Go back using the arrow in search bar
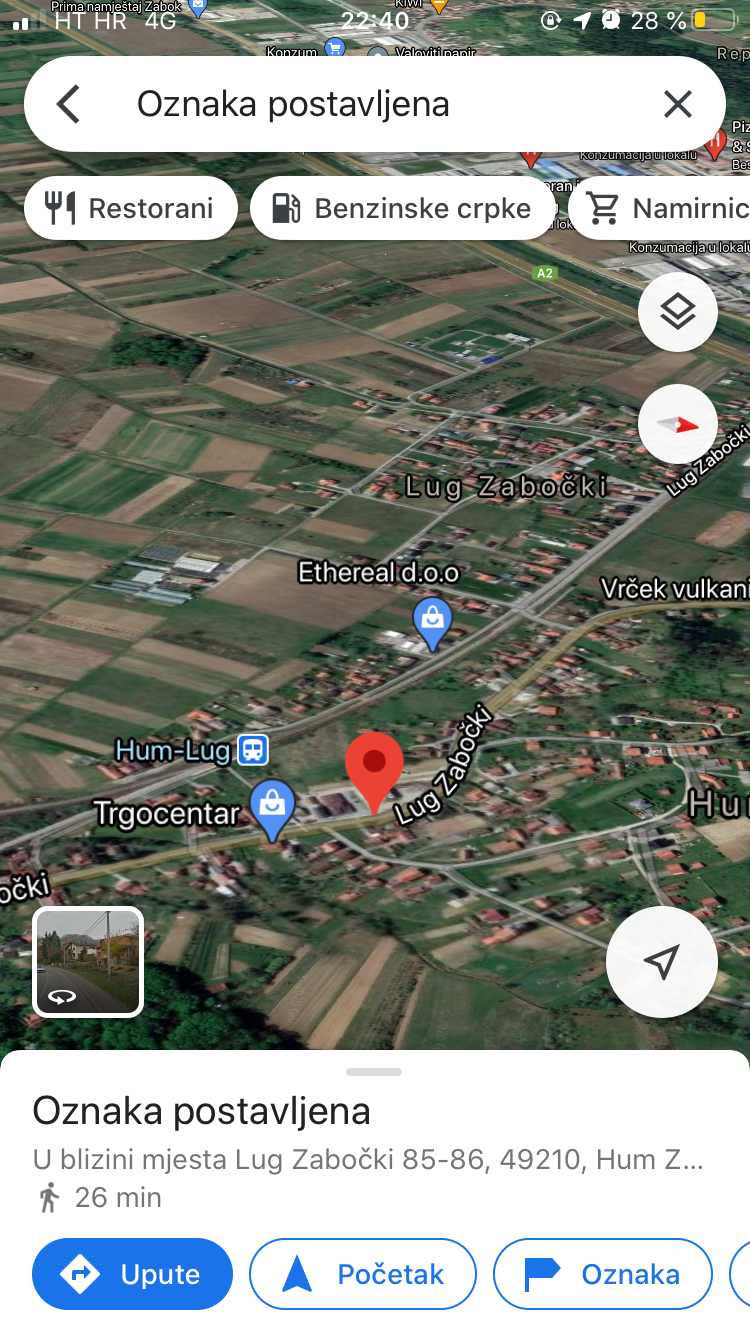Image resolution: width=750 pixels, height=1334 pixels. tap(68, 104)
